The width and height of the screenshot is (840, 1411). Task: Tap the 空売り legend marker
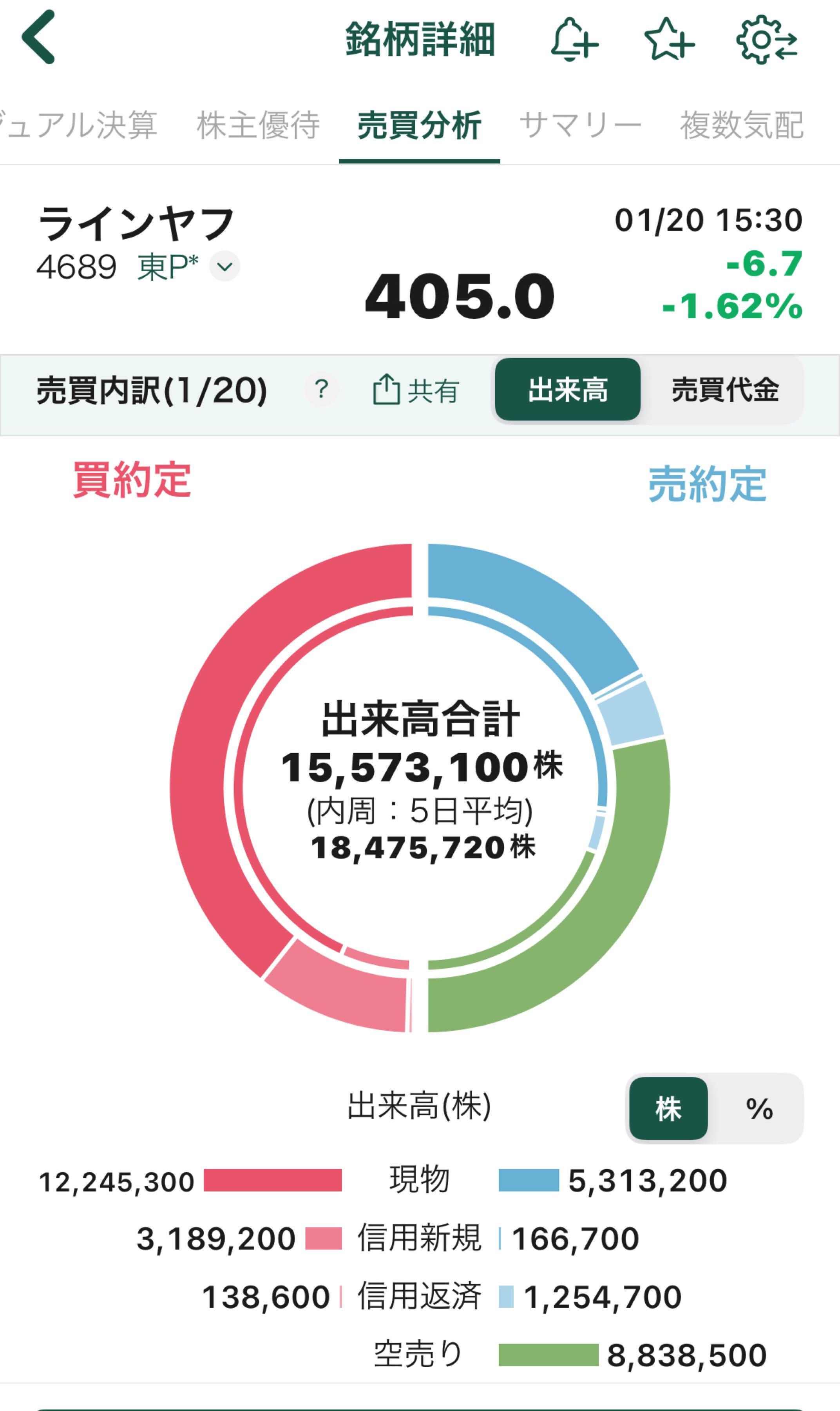coord(550,1356)
